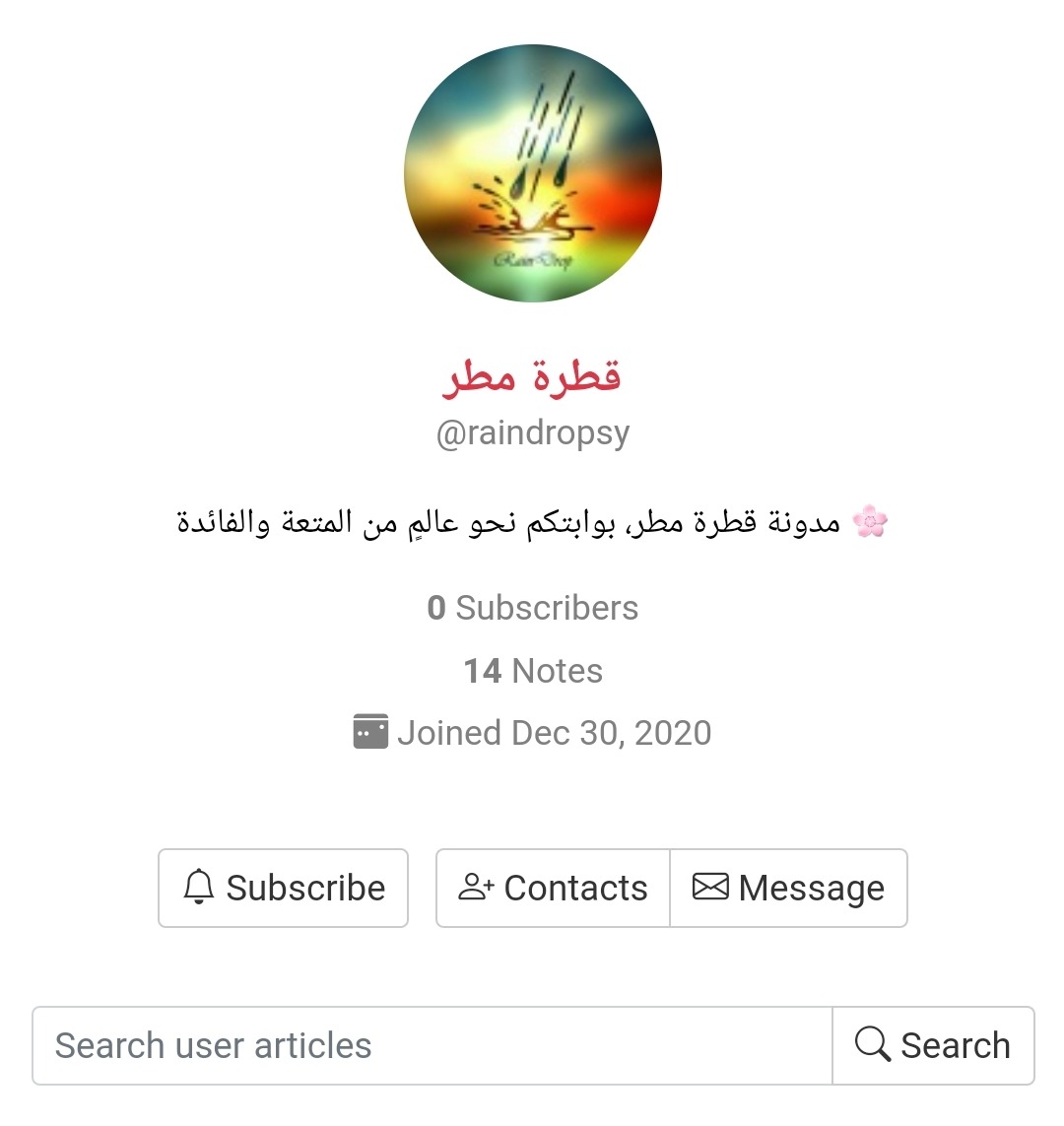Open the Contacts button
This screenshot has height=1126, width=1064.
tap(553, 888)
